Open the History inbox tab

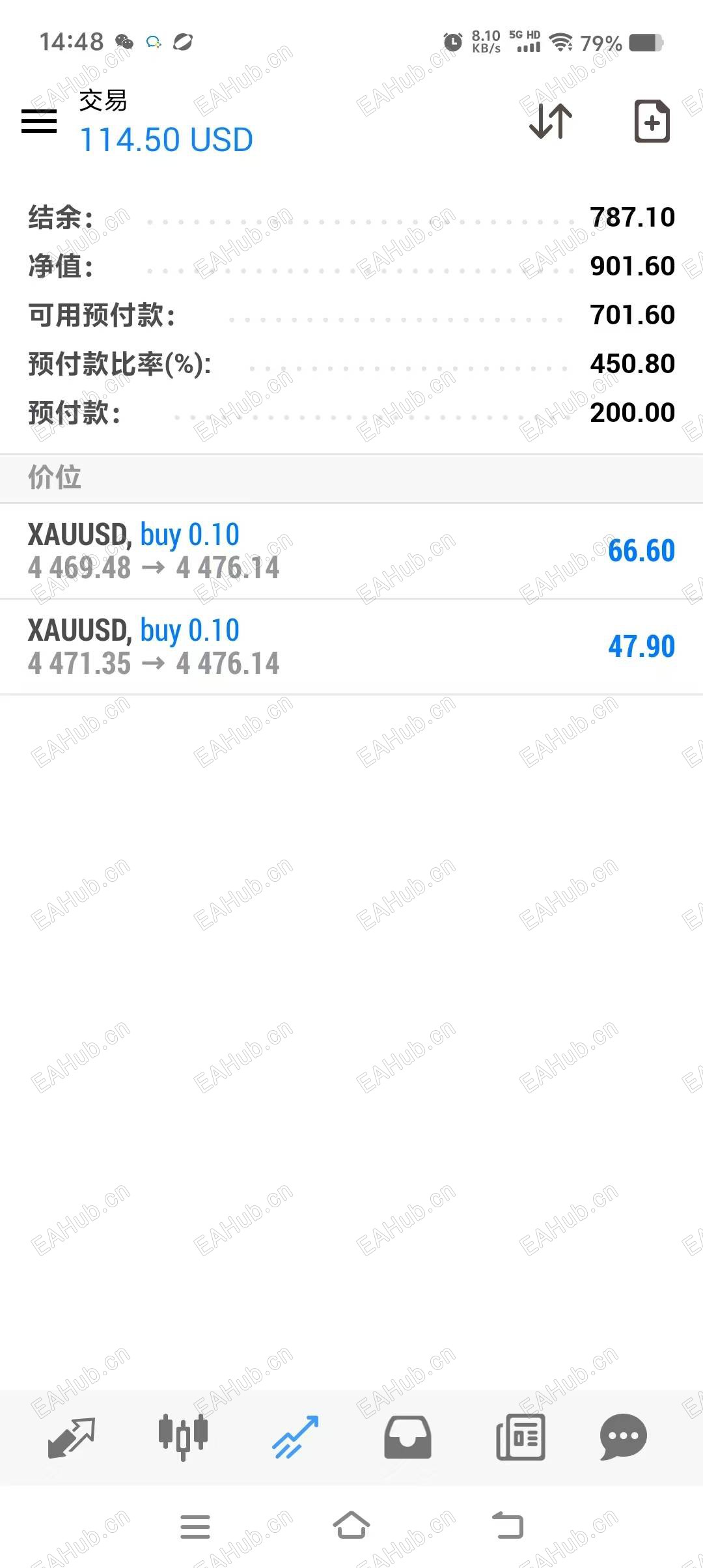tap(407, 1436)
